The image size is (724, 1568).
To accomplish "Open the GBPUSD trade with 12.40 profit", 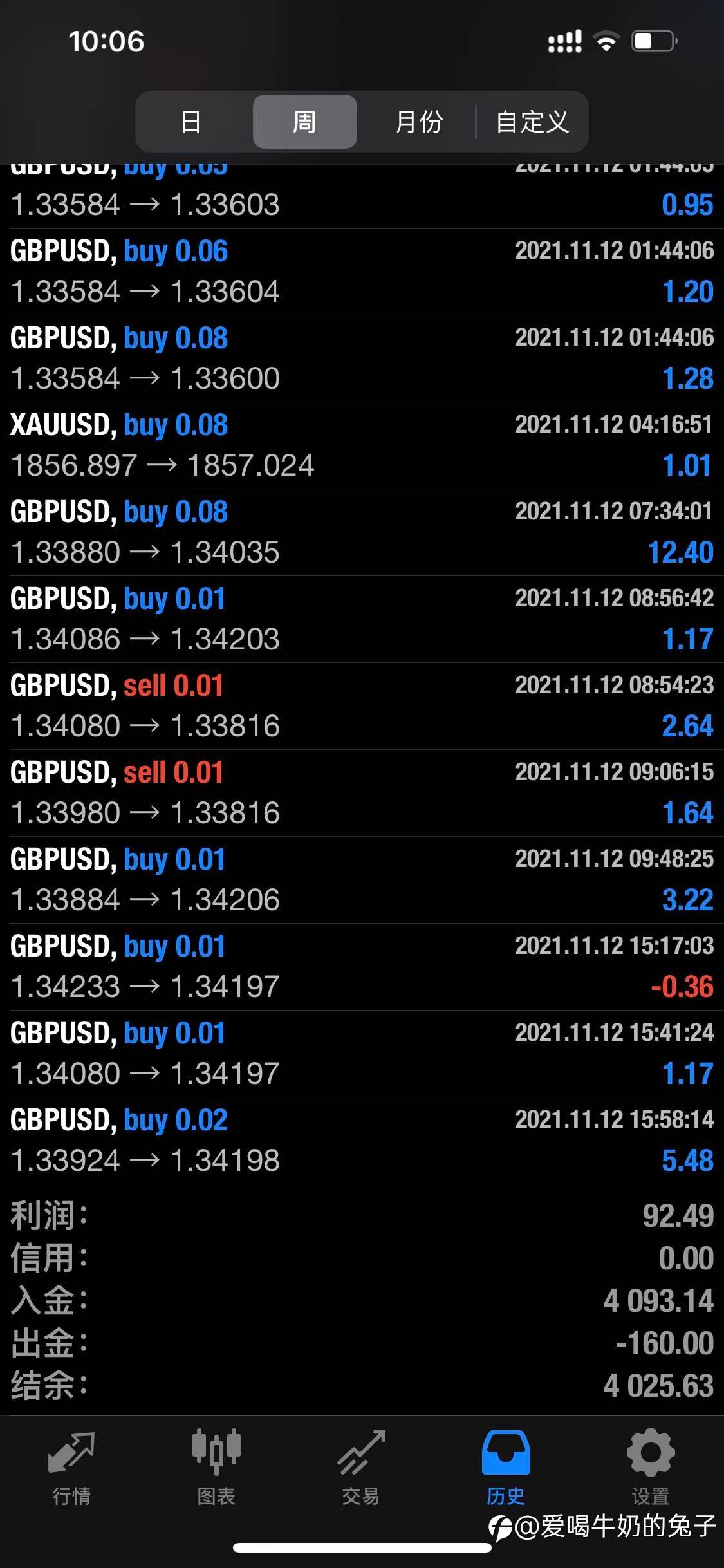I will [362, 532].
